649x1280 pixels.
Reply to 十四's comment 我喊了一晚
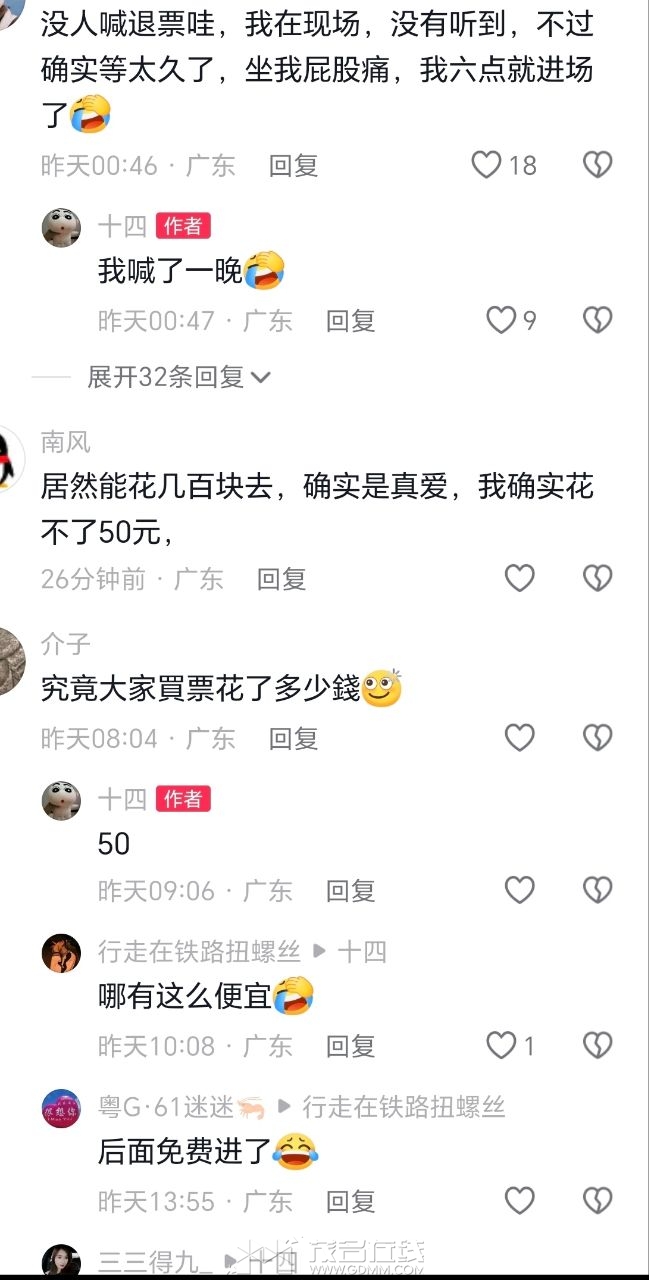click(x=350, y=321)
